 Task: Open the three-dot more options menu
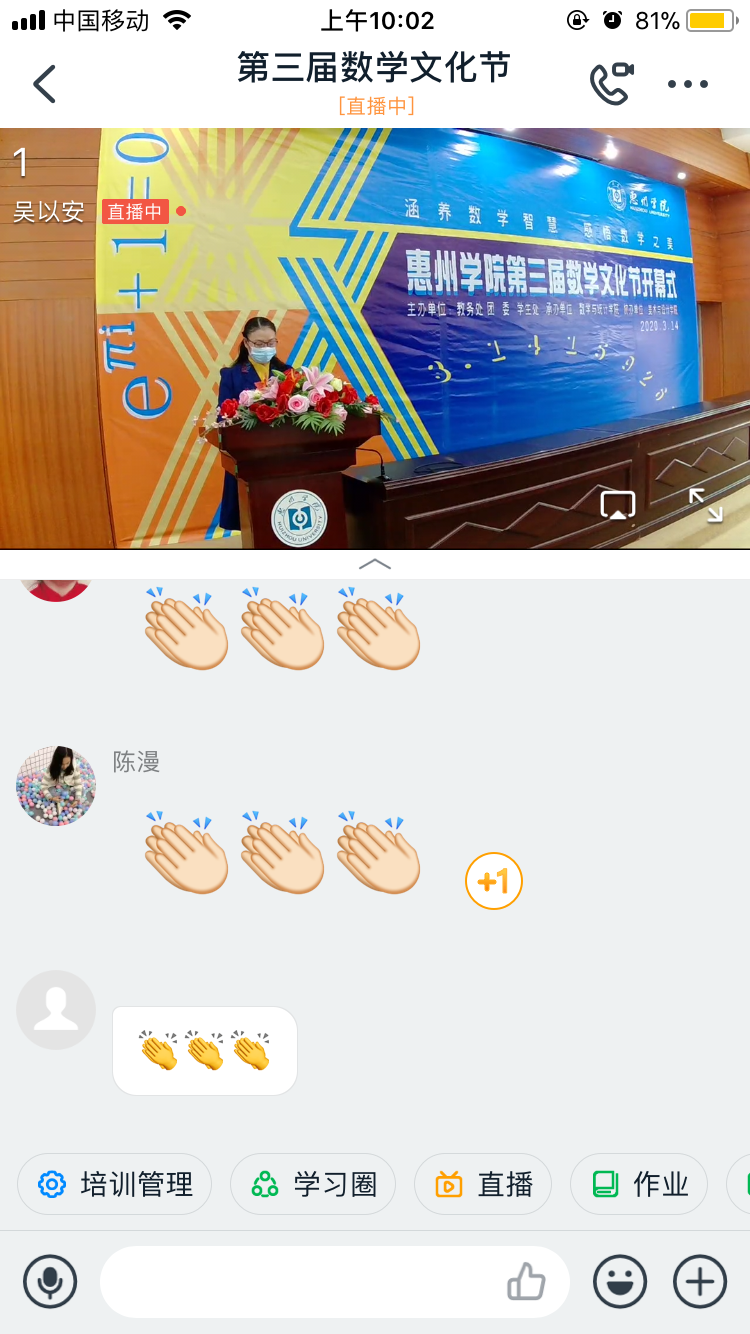pos(688,84)
